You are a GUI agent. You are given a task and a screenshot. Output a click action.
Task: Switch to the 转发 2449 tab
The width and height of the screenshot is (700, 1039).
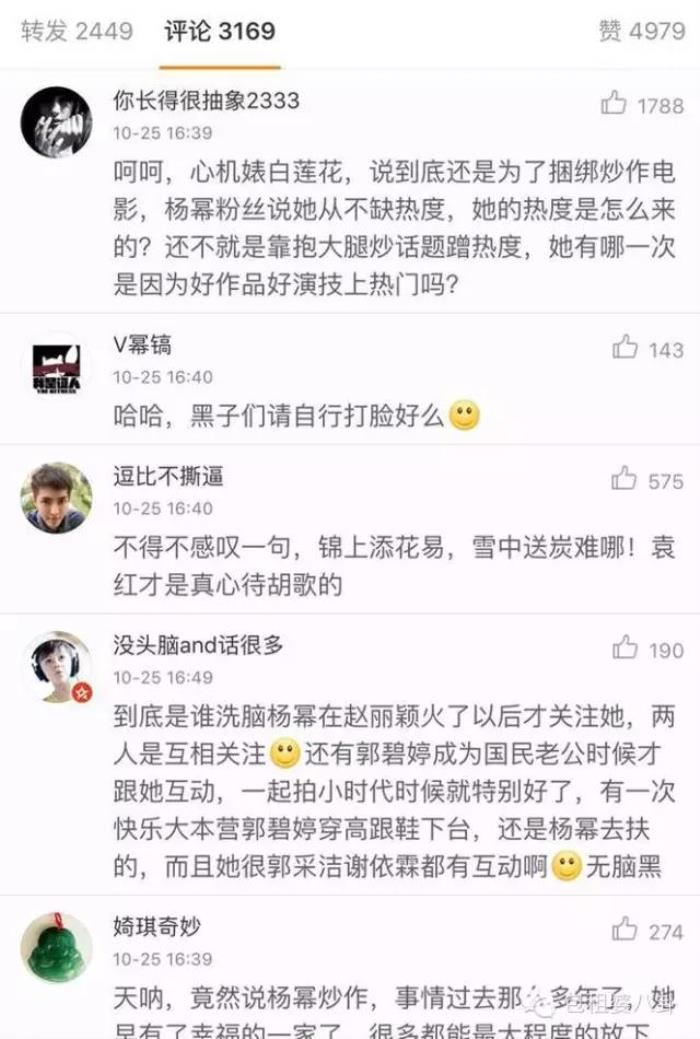pos(77,31)
